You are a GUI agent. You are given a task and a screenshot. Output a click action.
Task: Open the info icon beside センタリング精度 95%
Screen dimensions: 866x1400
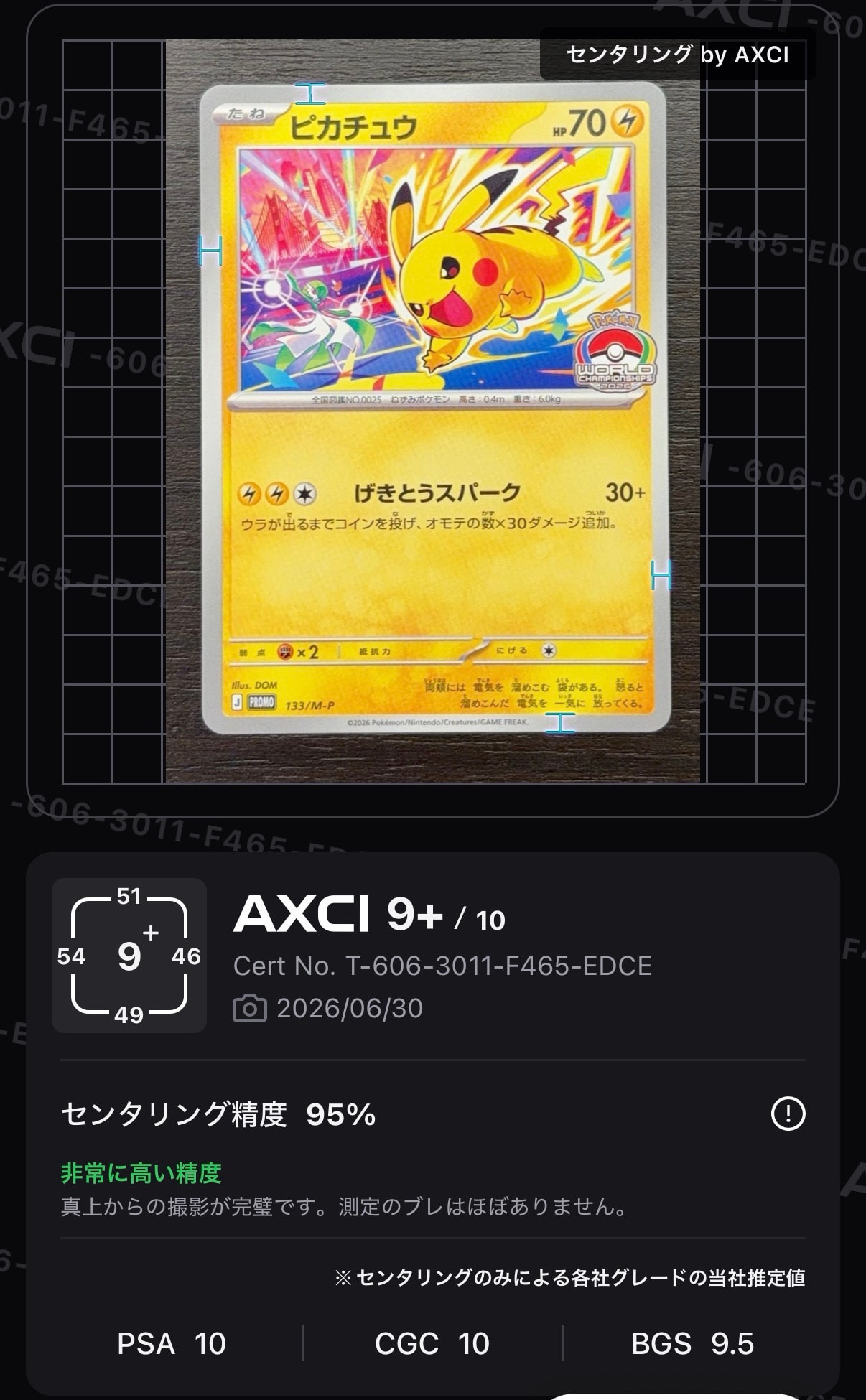point(788,1114)
